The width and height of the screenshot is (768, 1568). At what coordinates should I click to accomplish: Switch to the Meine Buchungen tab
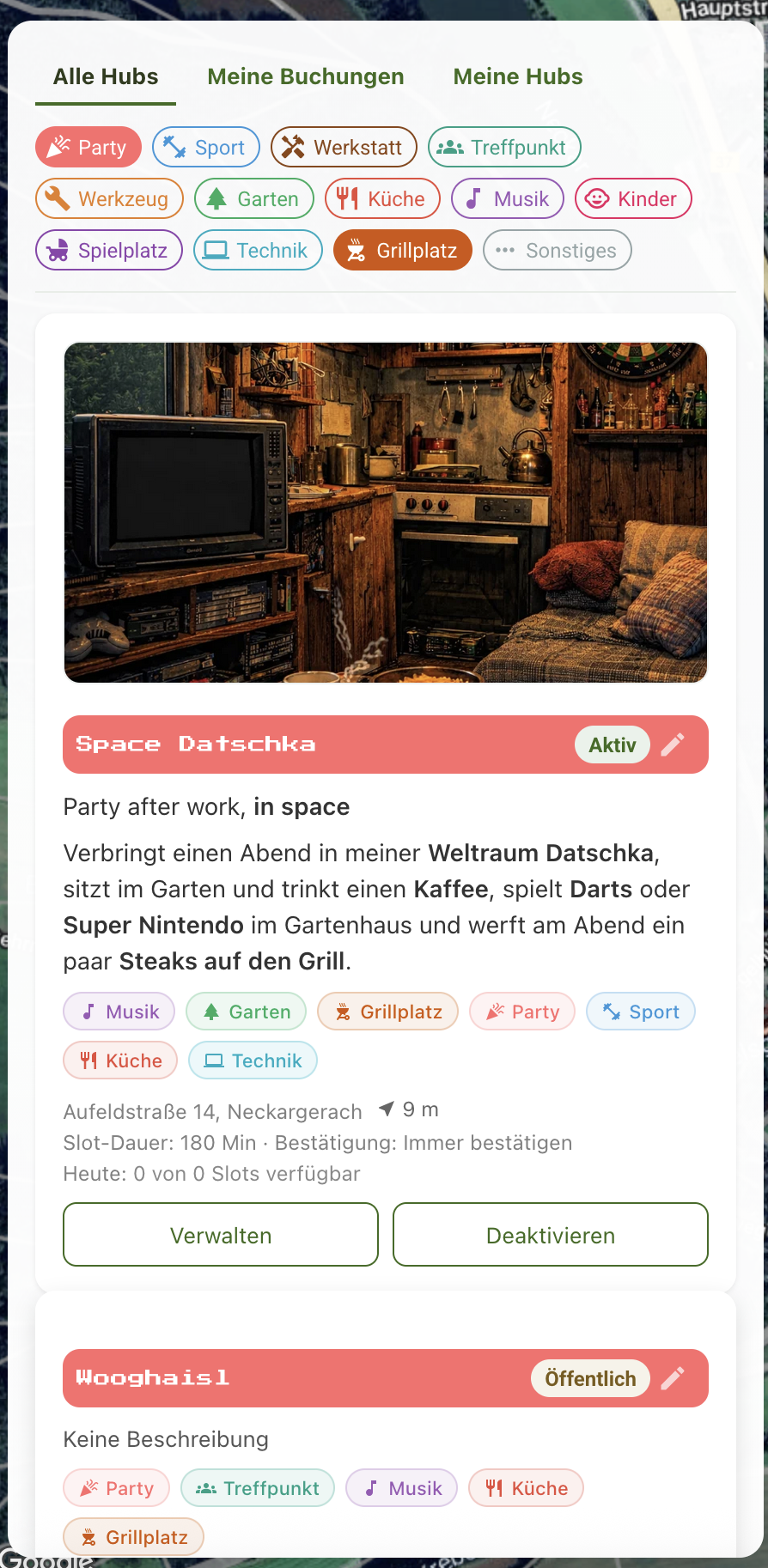[305, 76]
